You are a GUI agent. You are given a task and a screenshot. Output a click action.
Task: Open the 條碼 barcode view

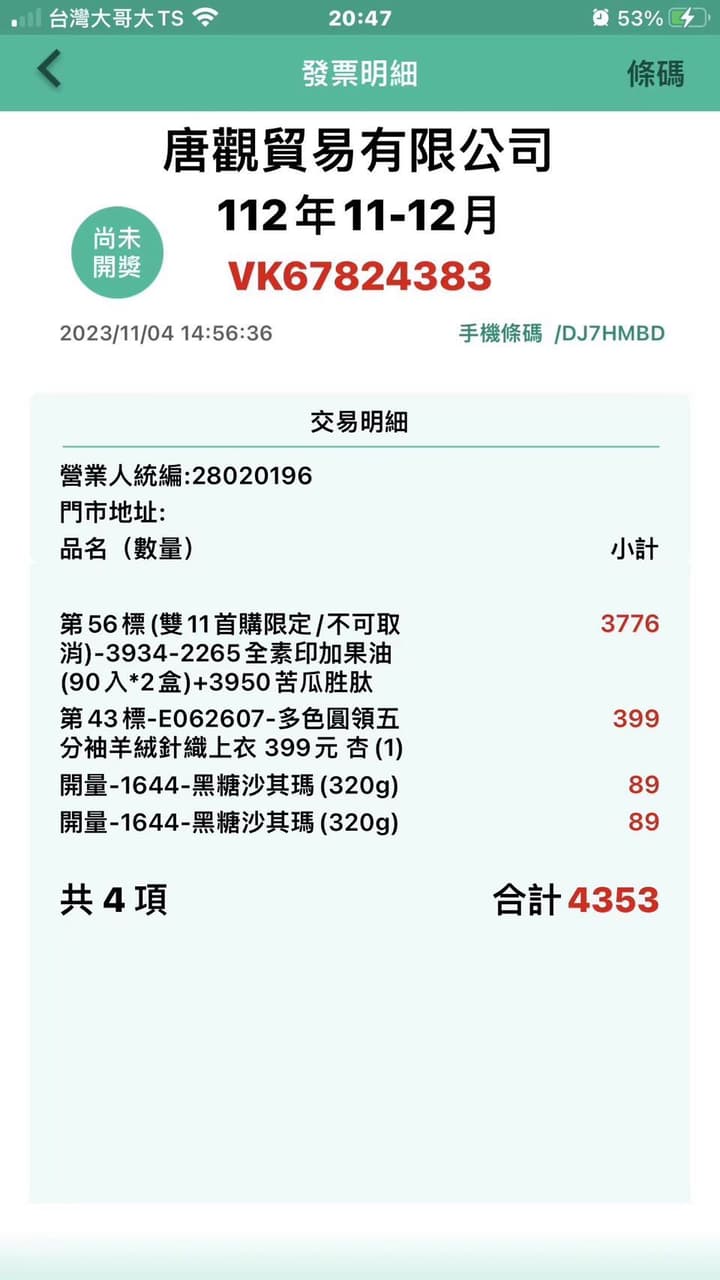pyautogui.click(x=656, y=73)
